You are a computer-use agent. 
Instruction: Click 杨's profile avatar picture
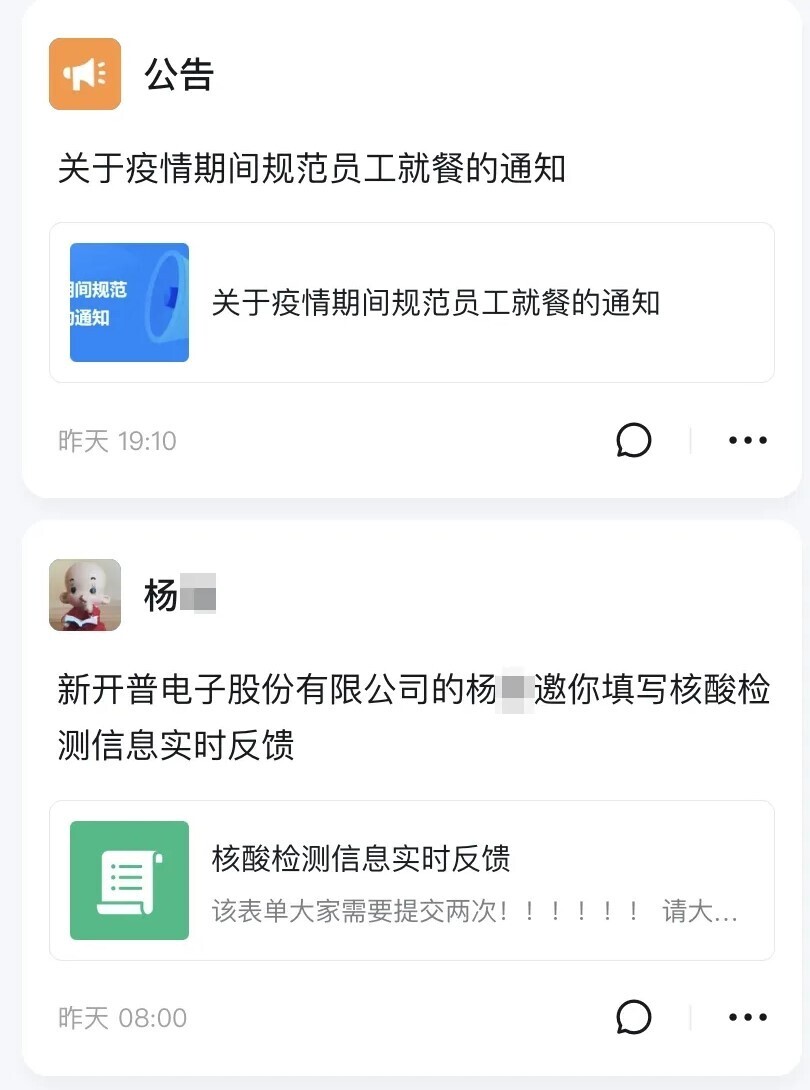pos(84,594)
